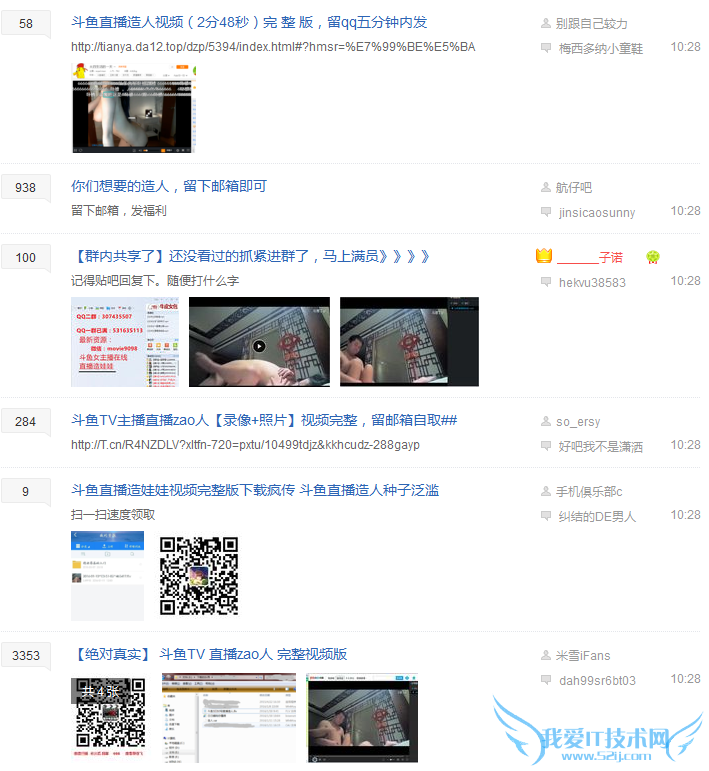View author so_ersy's profile
The height and width of the screenshot is (771, 709).
click(x=578, y=422)
